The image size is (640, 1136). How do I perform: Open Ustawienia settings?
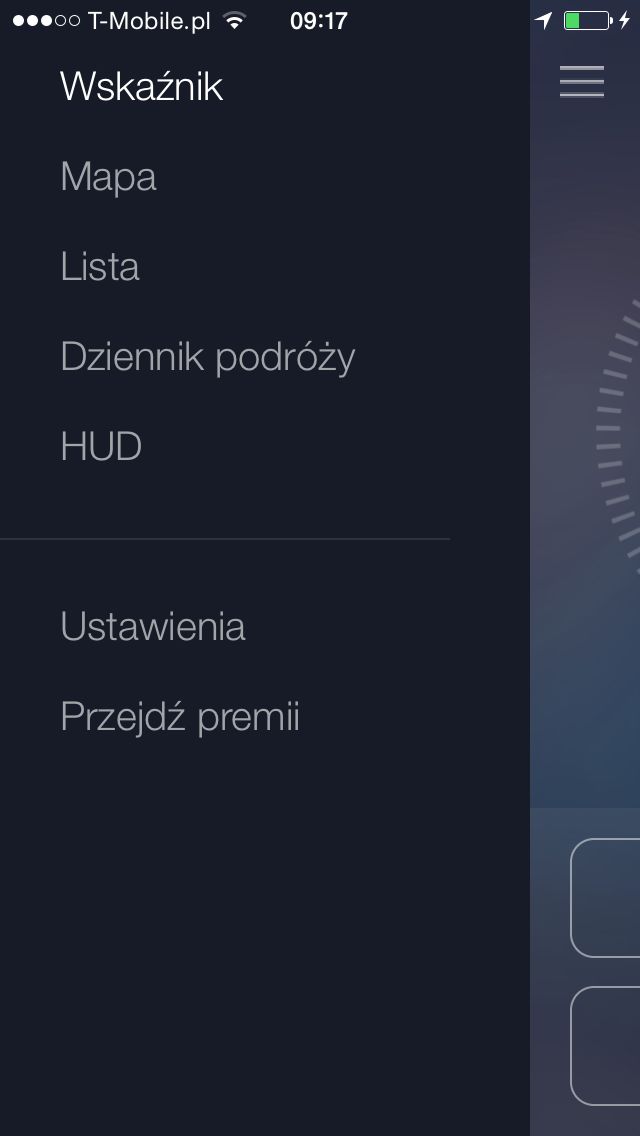point(152,626)
